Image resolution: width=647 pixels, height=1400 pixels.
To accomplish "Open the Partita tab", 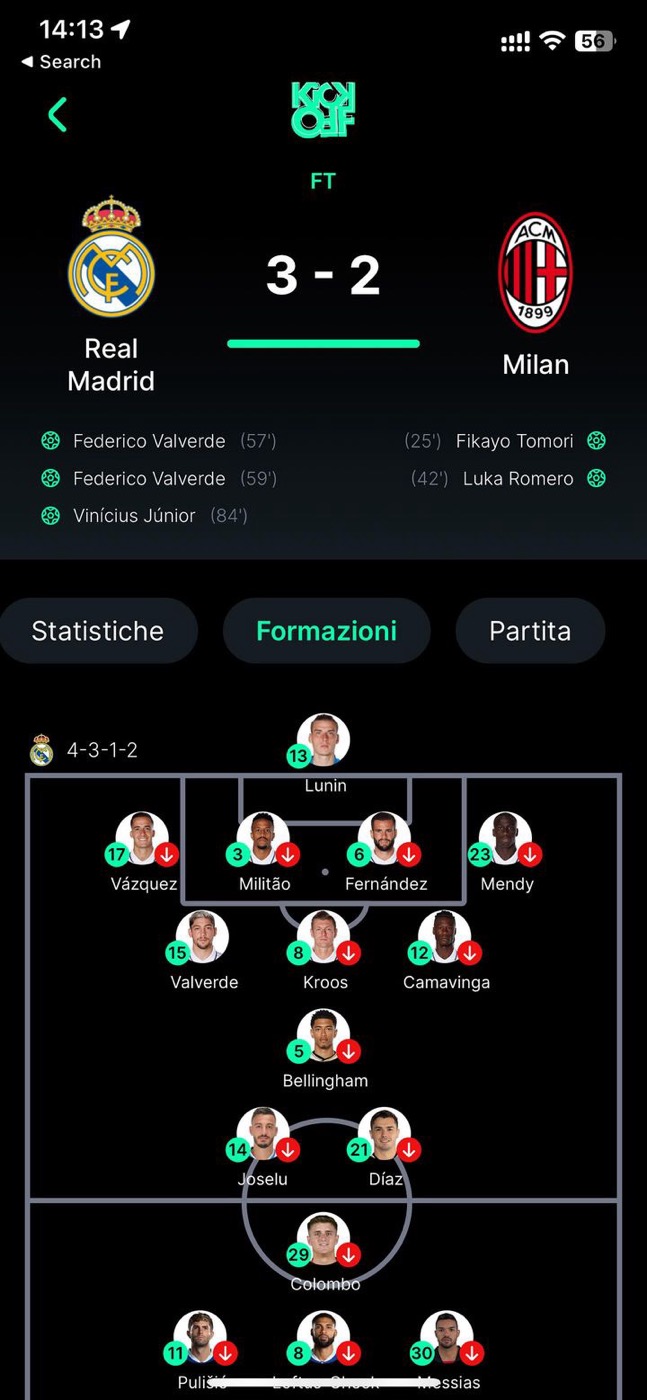I will tap(530, 631).
